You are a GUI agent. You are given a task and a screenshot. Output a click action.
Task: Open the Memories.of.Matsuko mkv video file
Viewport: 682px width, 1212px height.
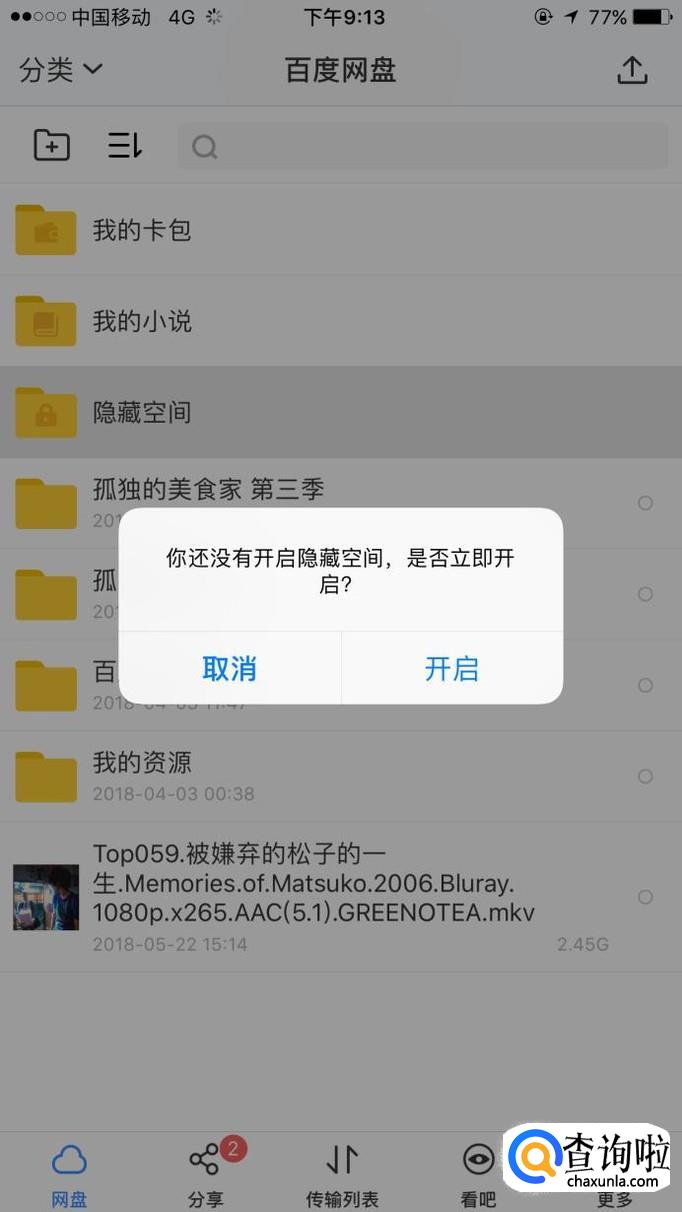point(312,896)
